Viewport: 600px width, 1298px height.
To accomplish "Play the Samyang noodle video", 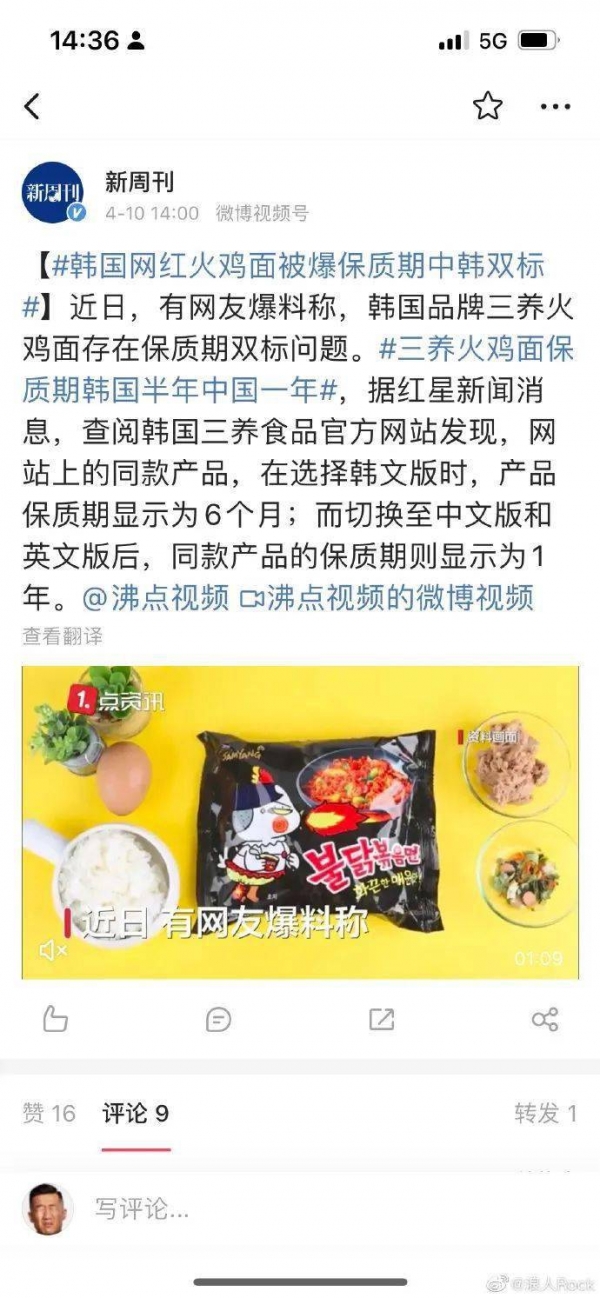I will coord(300,822).
